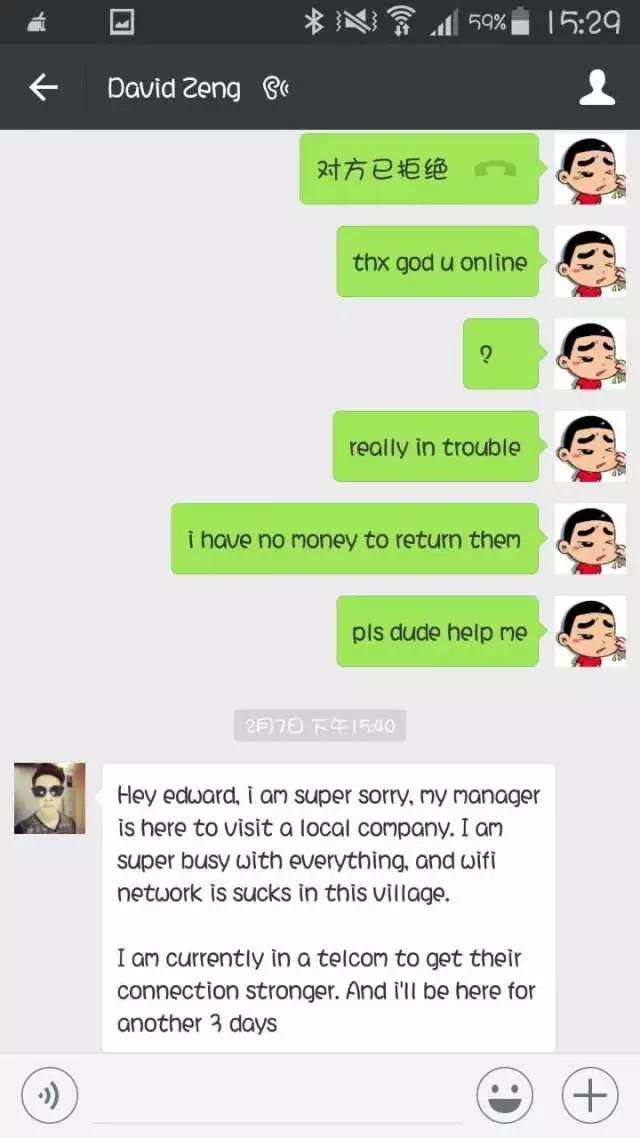
Task: Open David Zeng's avatar profile
Action: 50,798
